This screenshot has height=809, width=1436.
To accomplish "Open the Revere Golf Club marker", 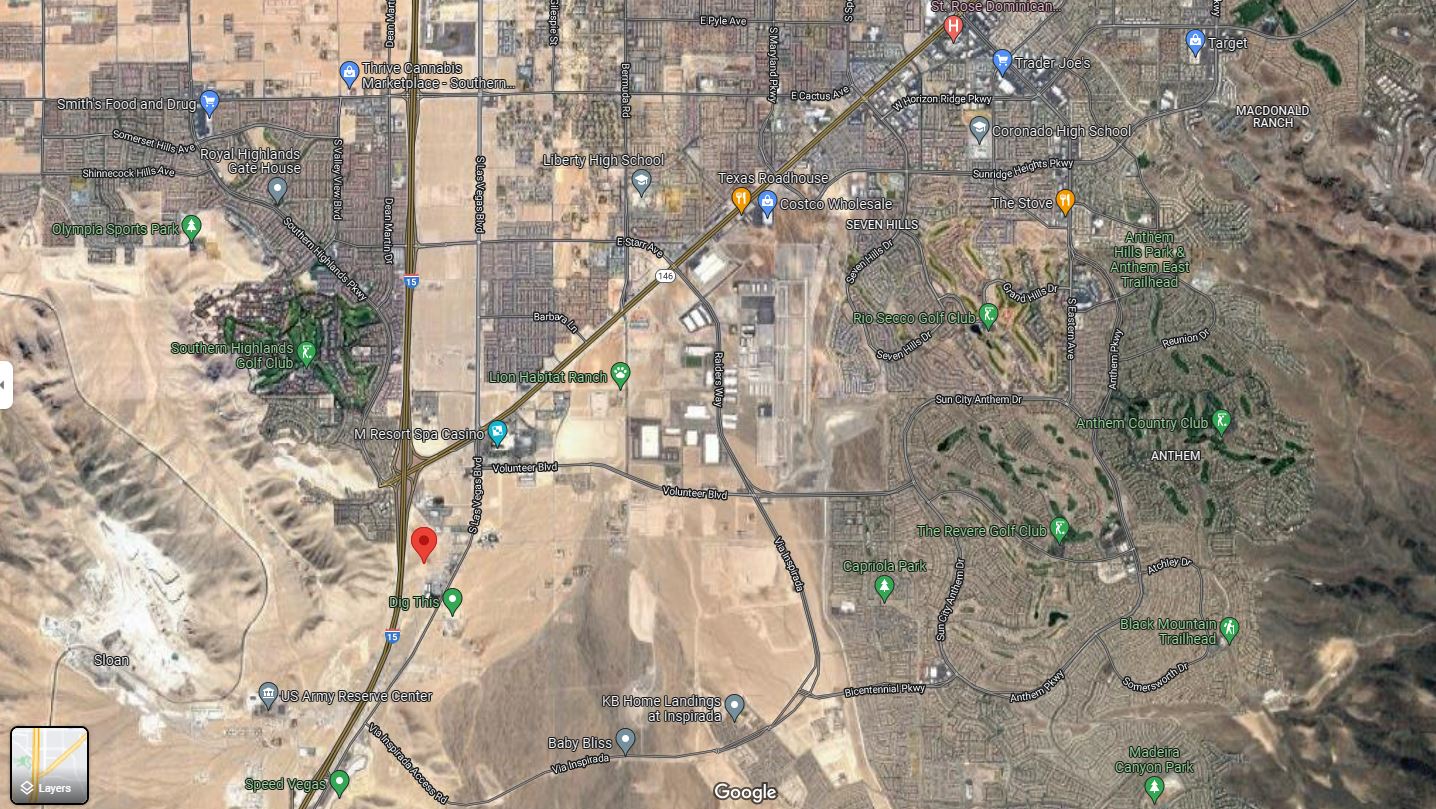I will tap(1060, 530).
